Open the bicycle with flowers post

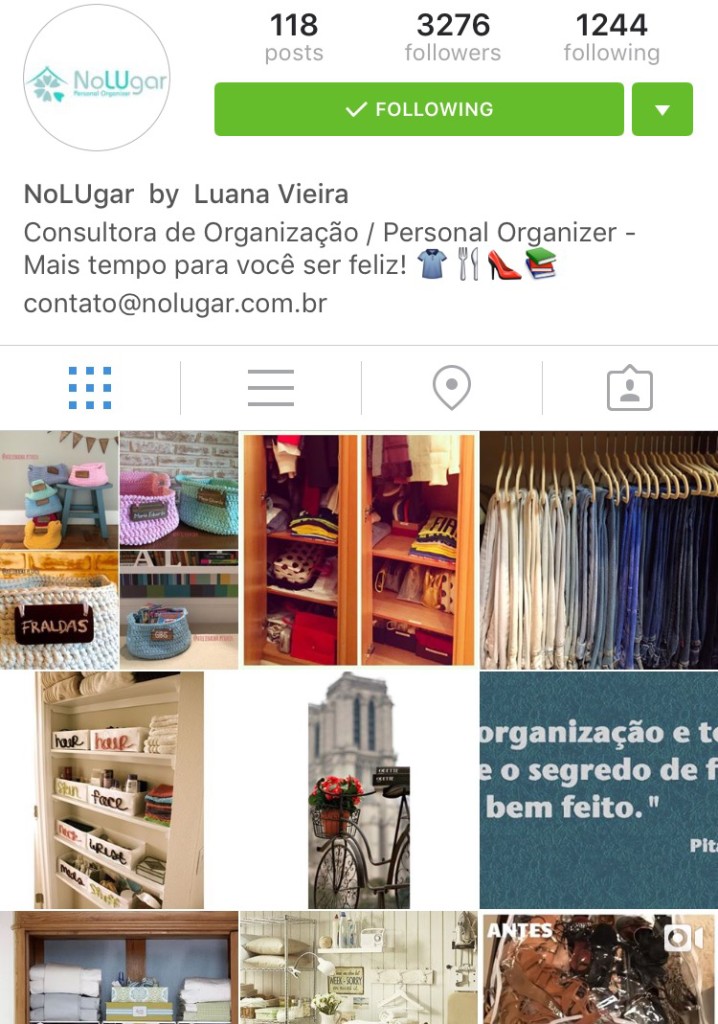359,790
